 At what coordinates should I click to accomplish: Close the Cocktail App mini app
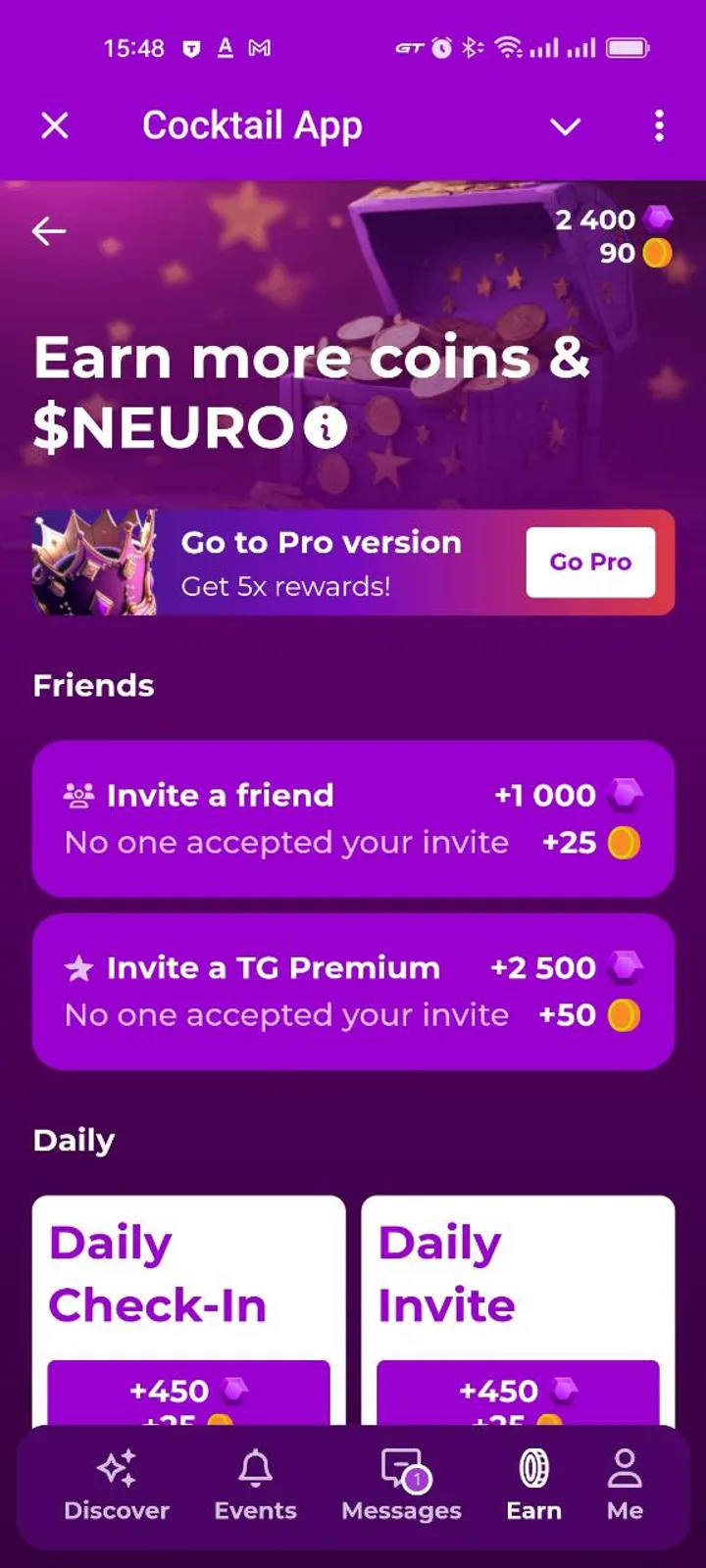click(55, 125)
